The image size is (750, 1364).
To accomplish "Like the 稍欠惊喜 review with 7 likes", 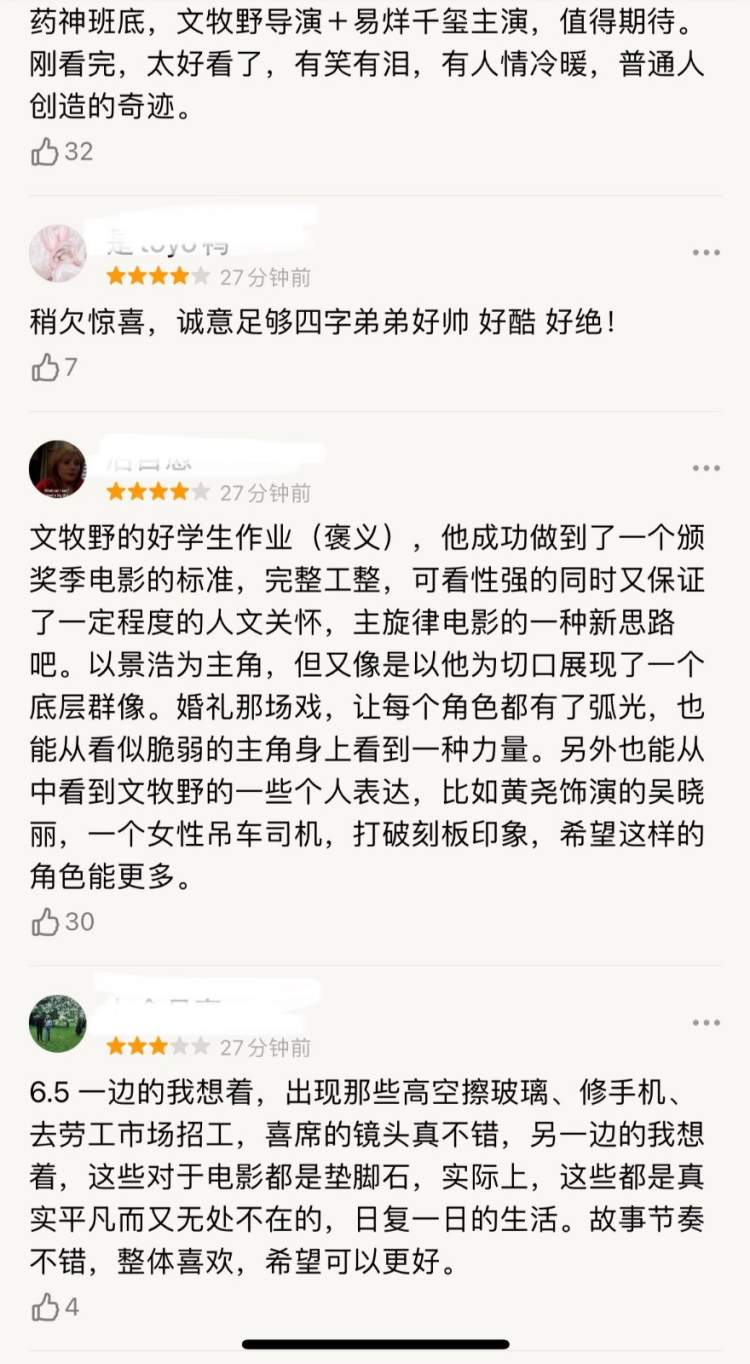I will point(46,368).
